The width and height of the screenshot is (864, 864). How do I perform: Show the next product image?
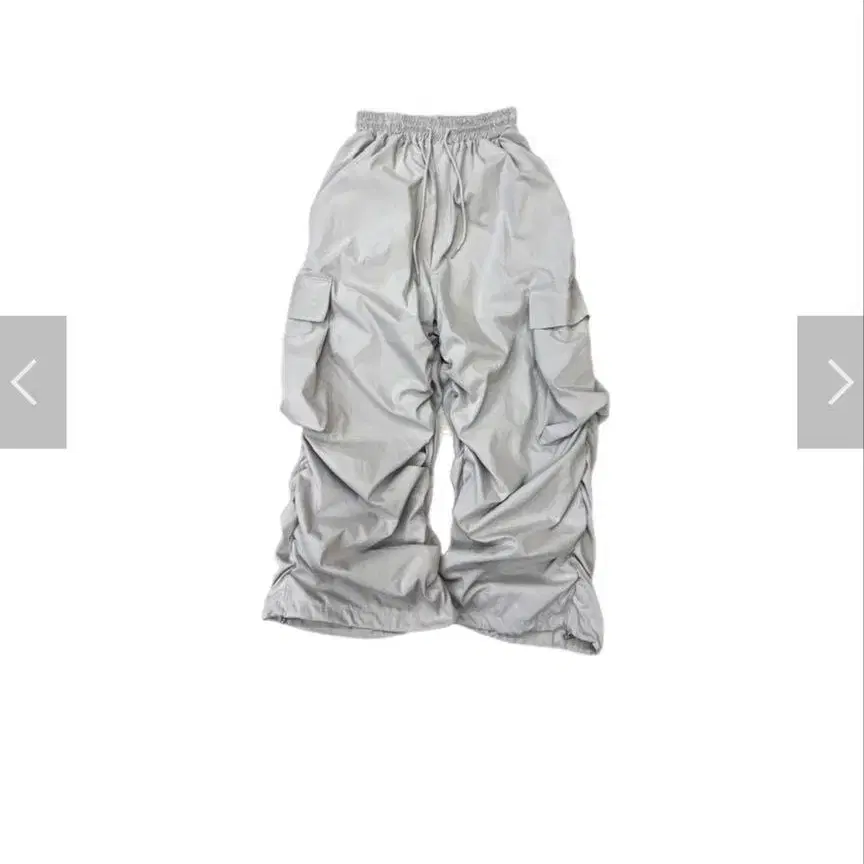click(x=830, y=382)
